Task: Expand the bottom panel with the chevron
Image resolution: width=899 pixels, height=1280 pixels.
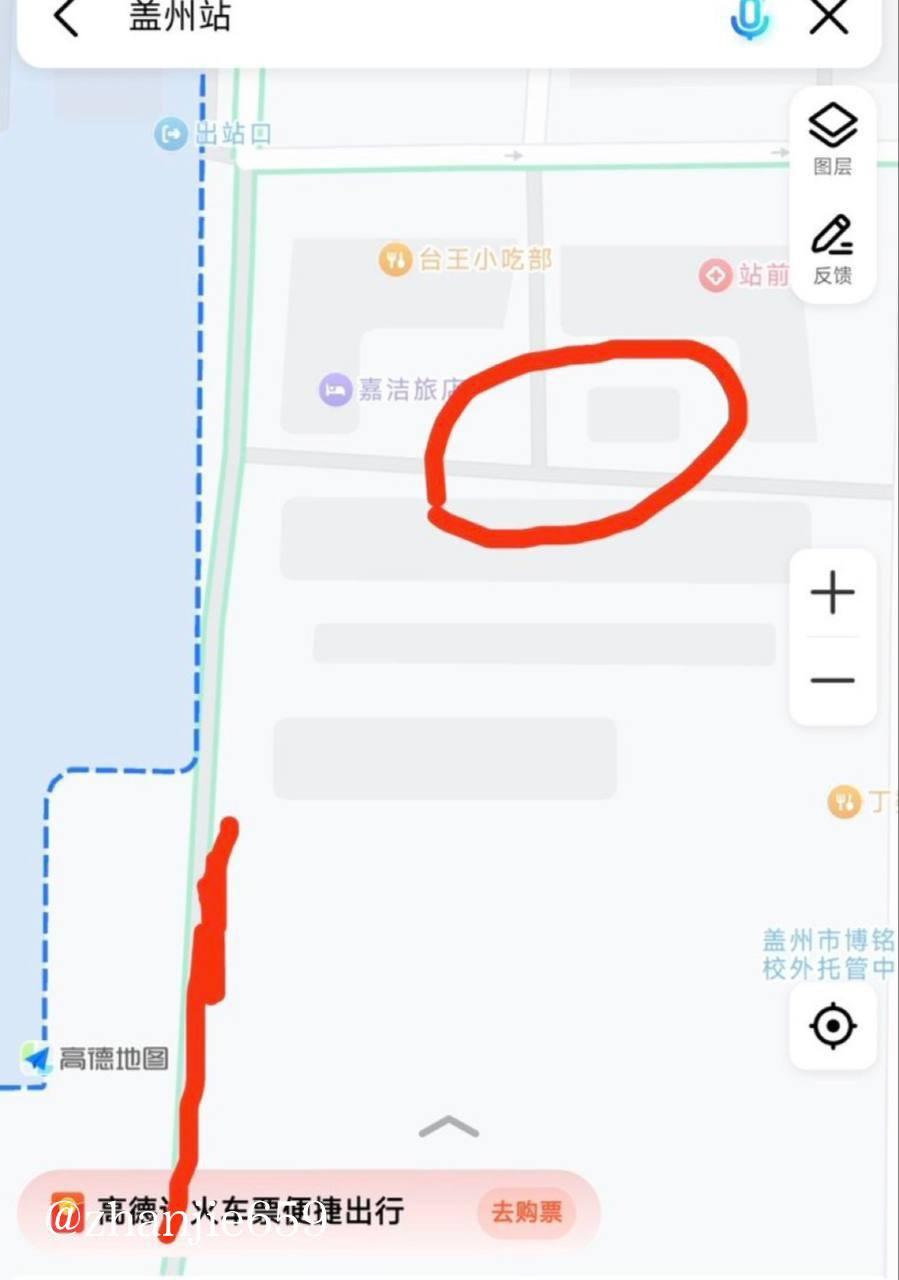Action: [x=449, y=1128]
